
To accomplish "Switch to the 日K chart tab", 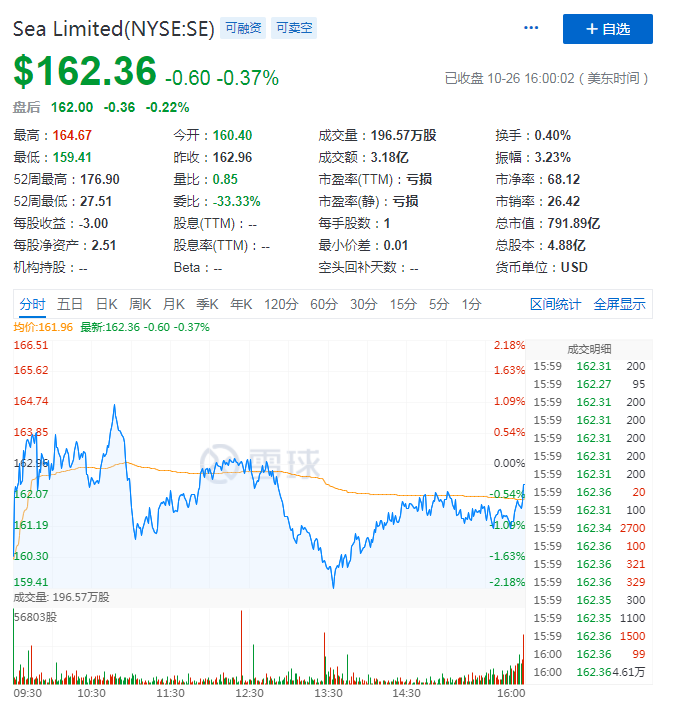I will coord(106,304).
